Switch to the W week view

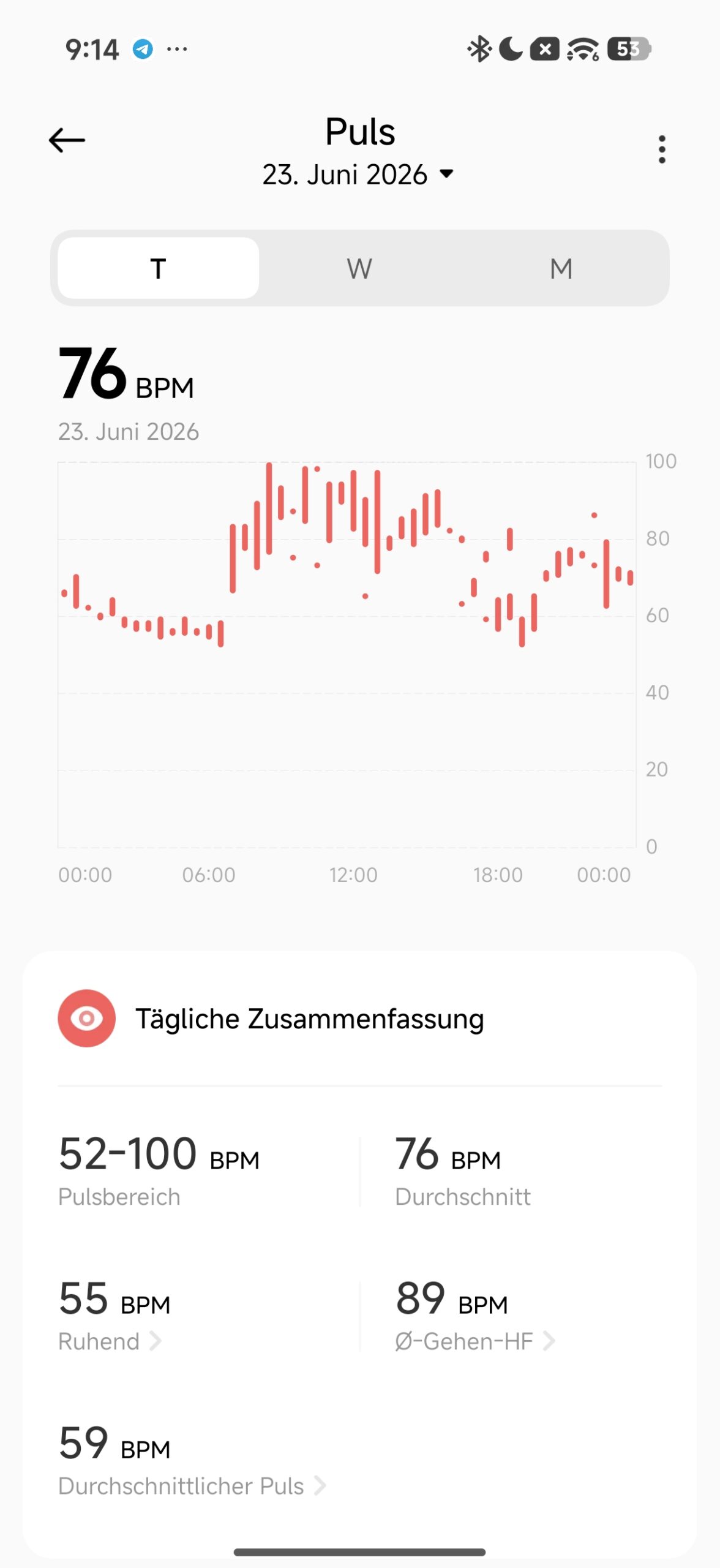coord(359,268)
